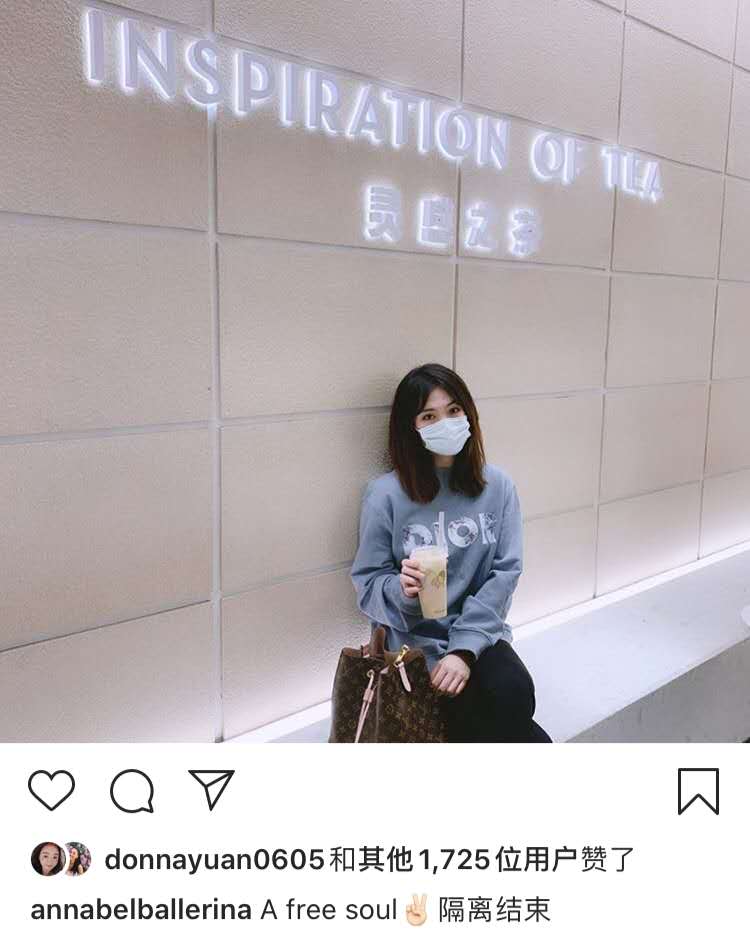Bookmark this post to saved
Viewport: 750px width, 938px height.
698,791
